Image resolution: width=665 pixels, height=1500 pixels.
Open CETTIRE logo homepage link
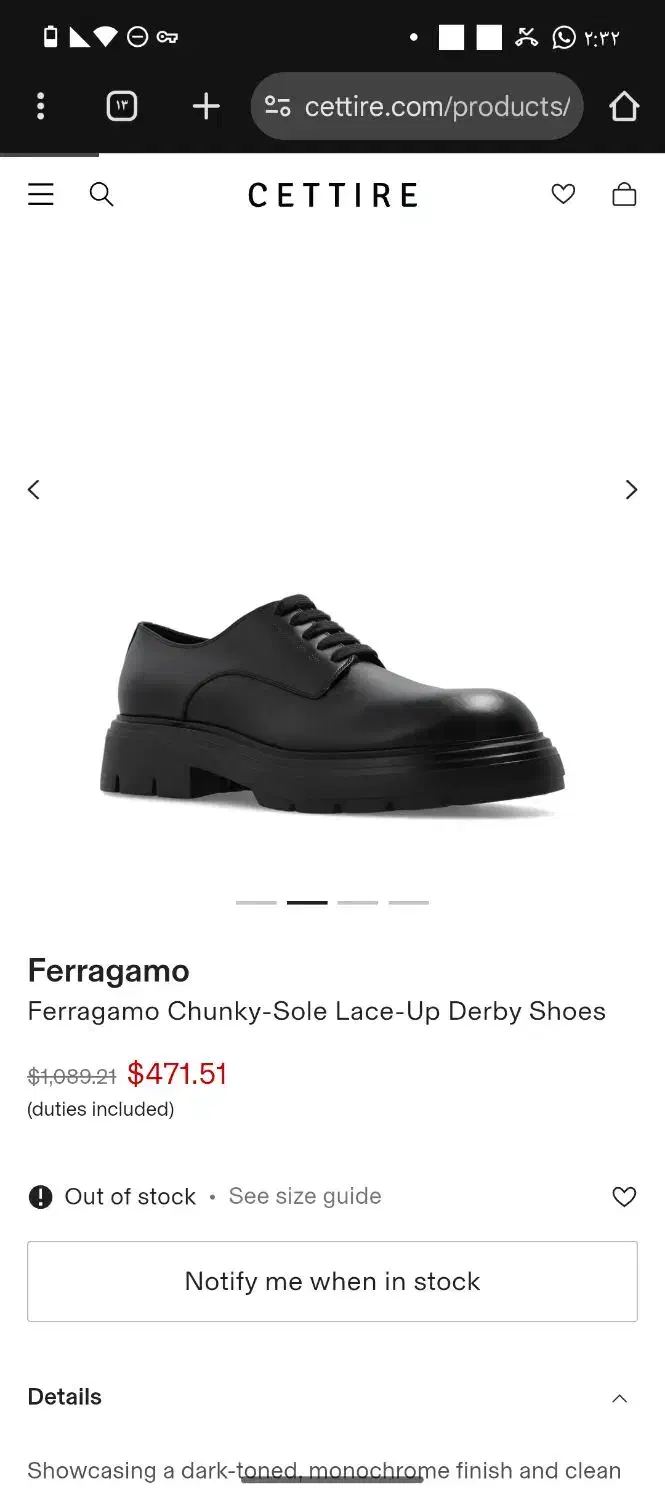click(332, 194)
